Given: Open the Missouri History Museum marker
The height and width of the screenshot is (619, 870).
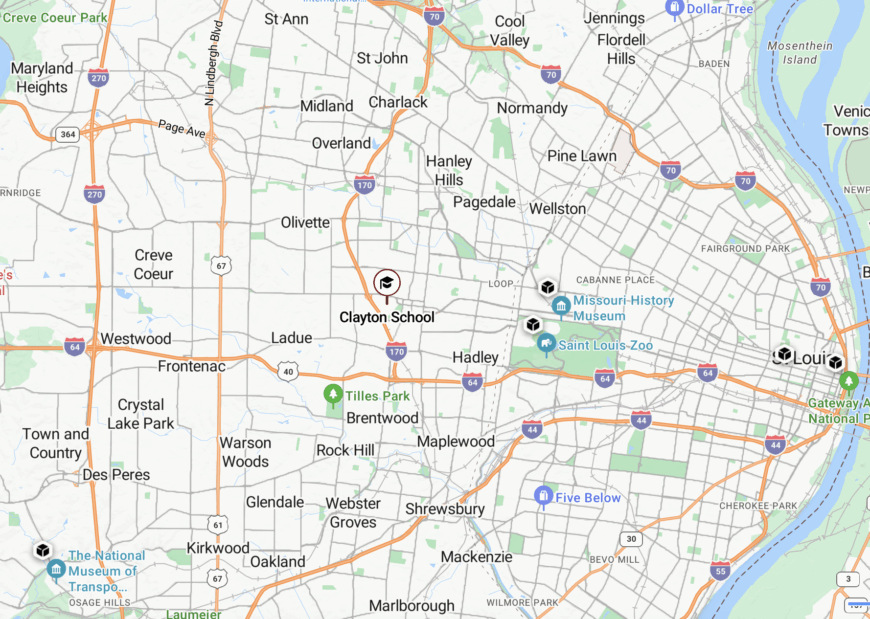Looking at the screenshot, I should click(x=561, y=305).
